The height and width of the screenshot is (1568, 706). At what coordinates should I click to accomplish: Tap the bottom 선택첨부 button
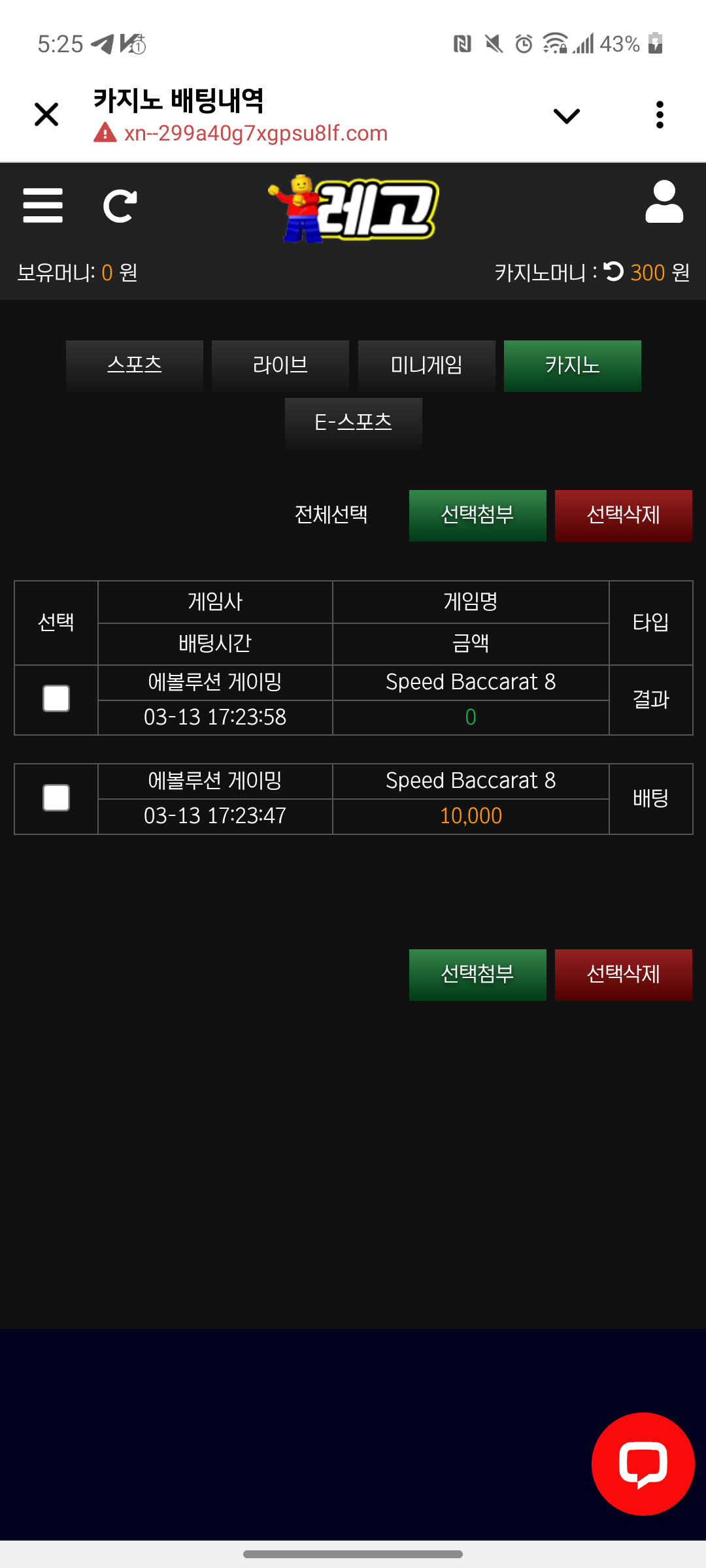(477, 974)
